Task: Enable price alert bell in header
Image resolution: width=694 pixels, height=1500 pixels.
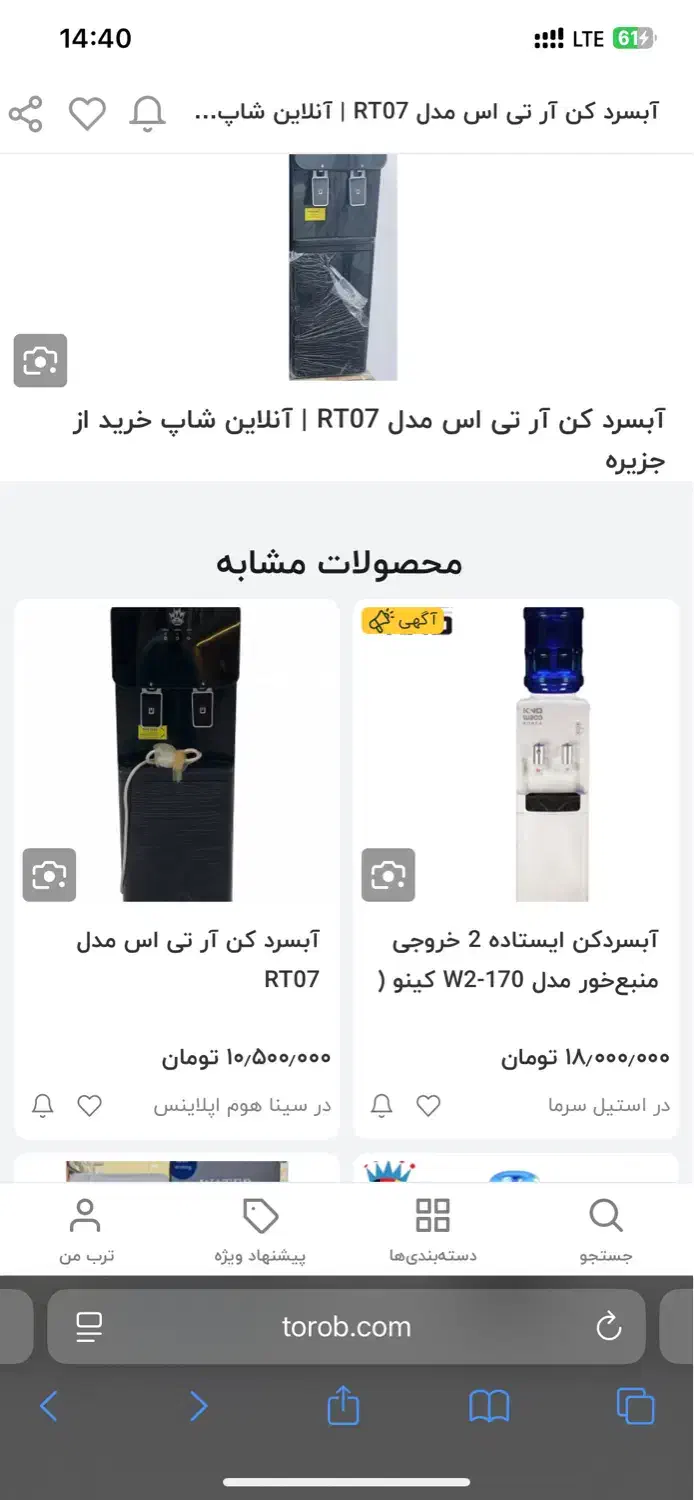Action: click(147, 114)
